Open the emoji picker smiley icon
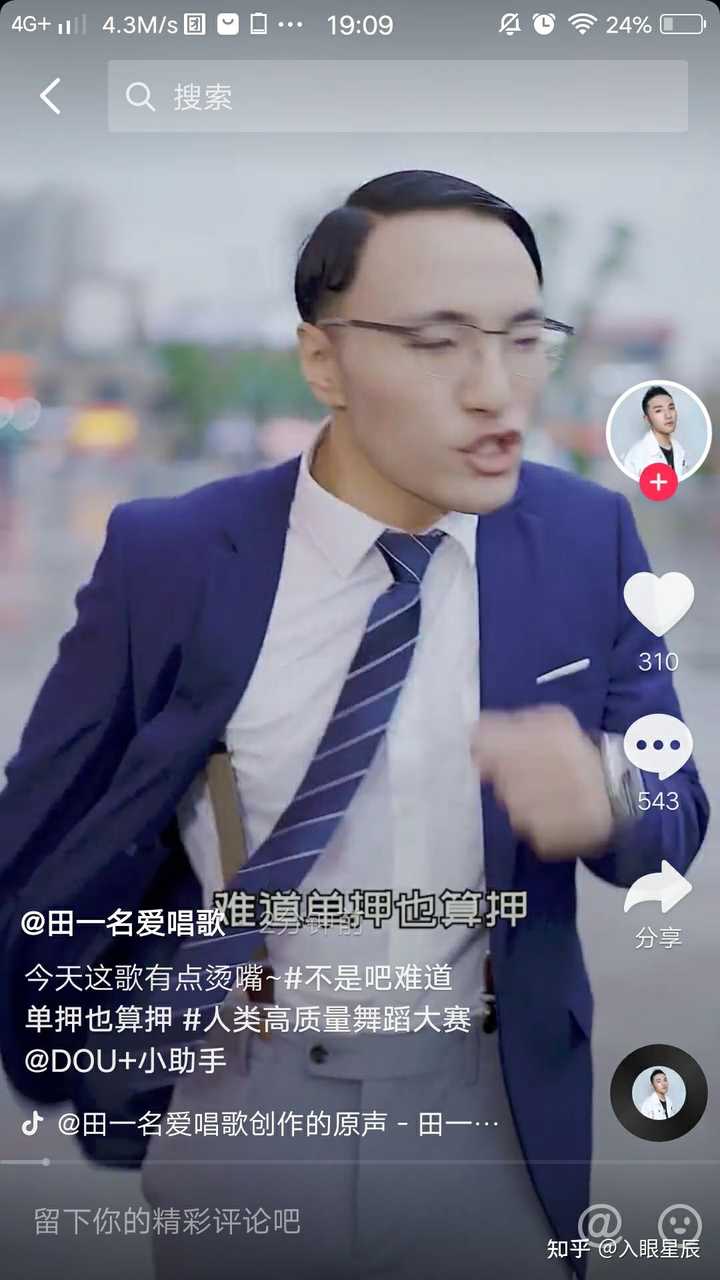Image resolution: width=720 pixels, height=1280 pixels. pyautogui.click(x=679, y=1223)
